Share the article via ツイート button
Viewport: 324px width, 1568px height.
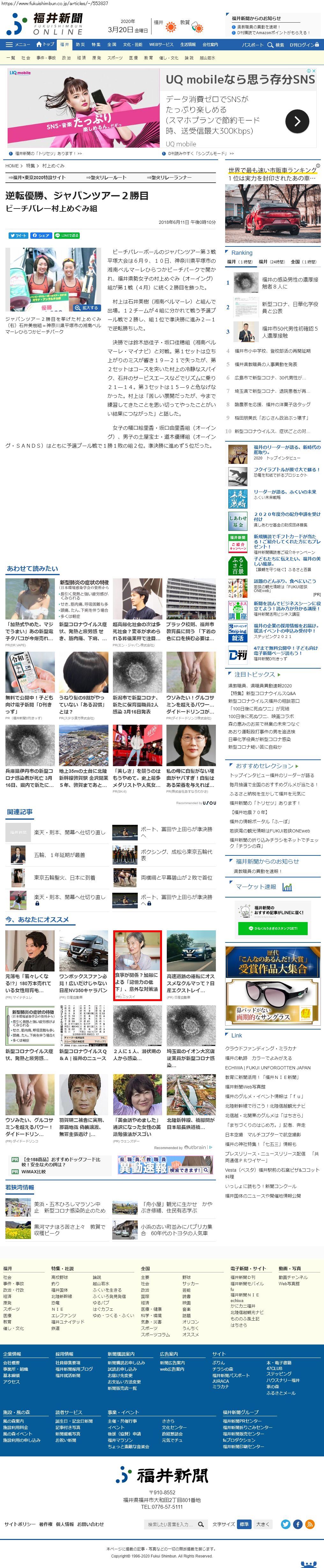pyautogui.click(x=18, y=236)
